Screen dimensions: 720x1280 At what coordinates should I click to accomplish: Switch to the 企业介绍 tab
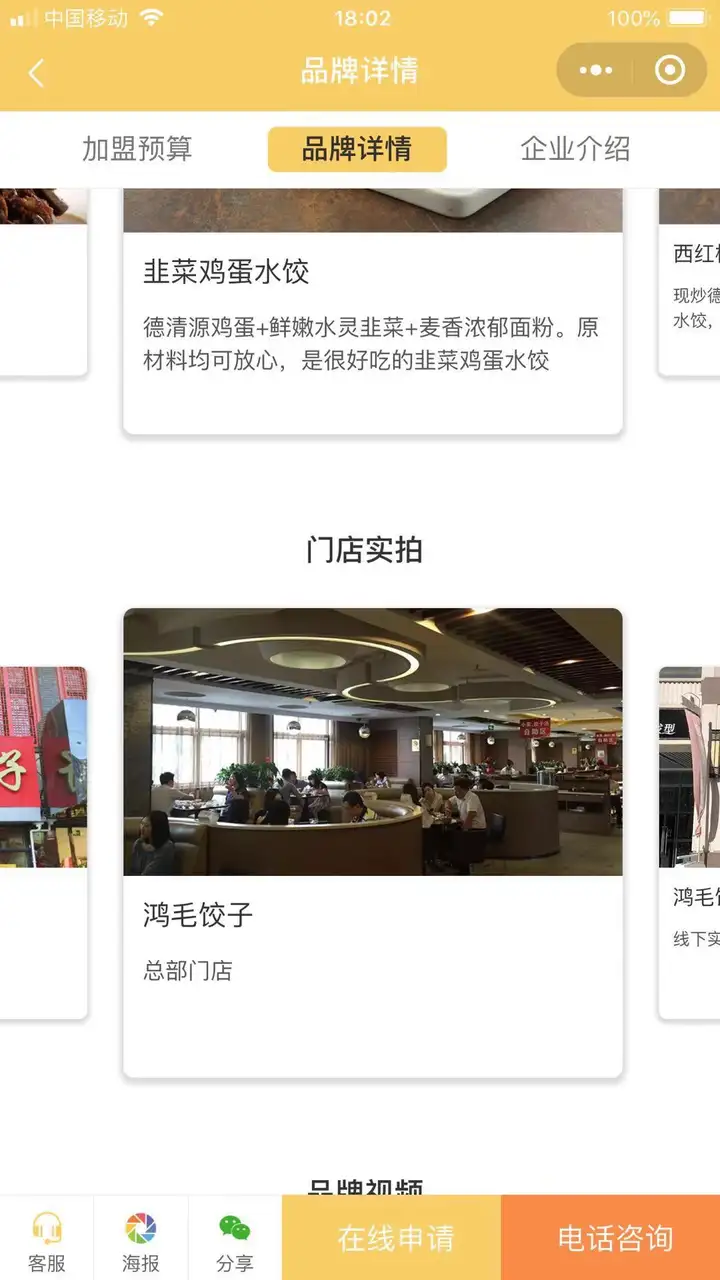pyautogui.click(x=575, y=150)
